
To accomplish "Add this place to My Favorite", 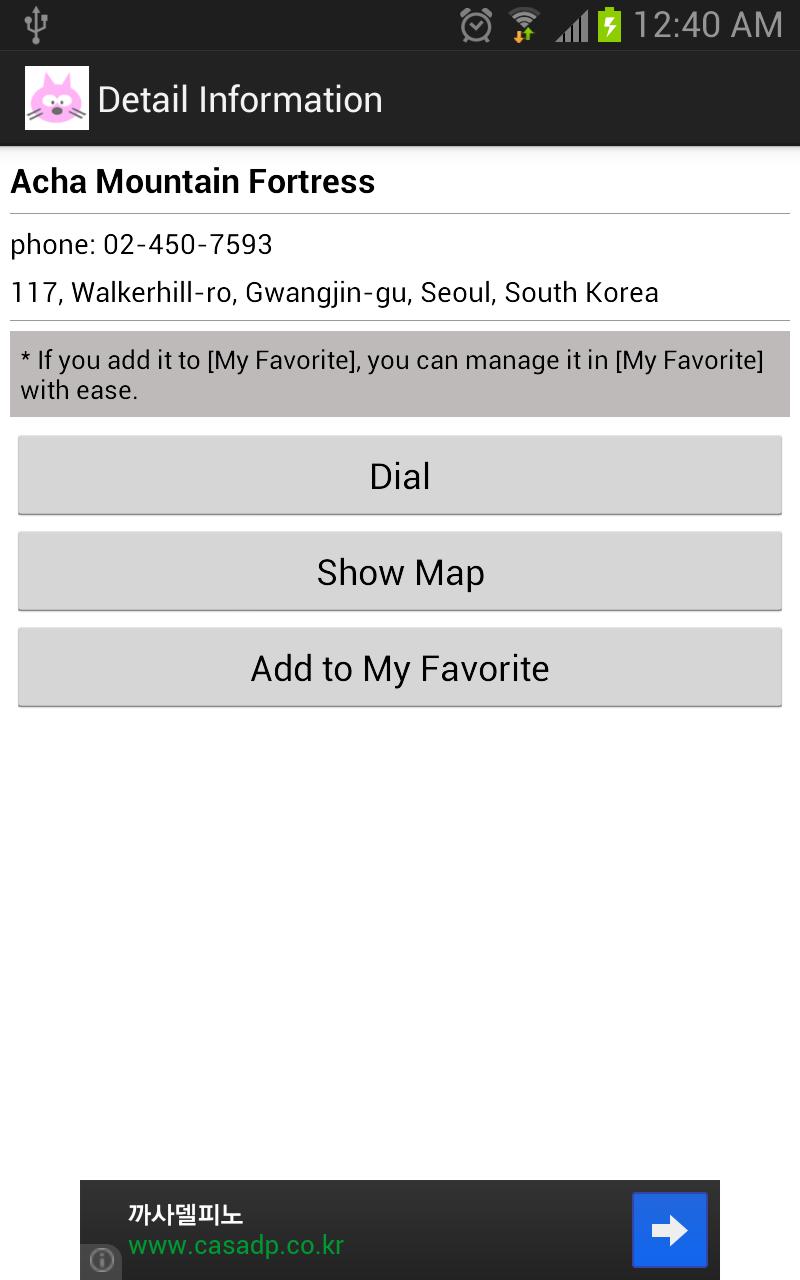I will coord(400,668).
